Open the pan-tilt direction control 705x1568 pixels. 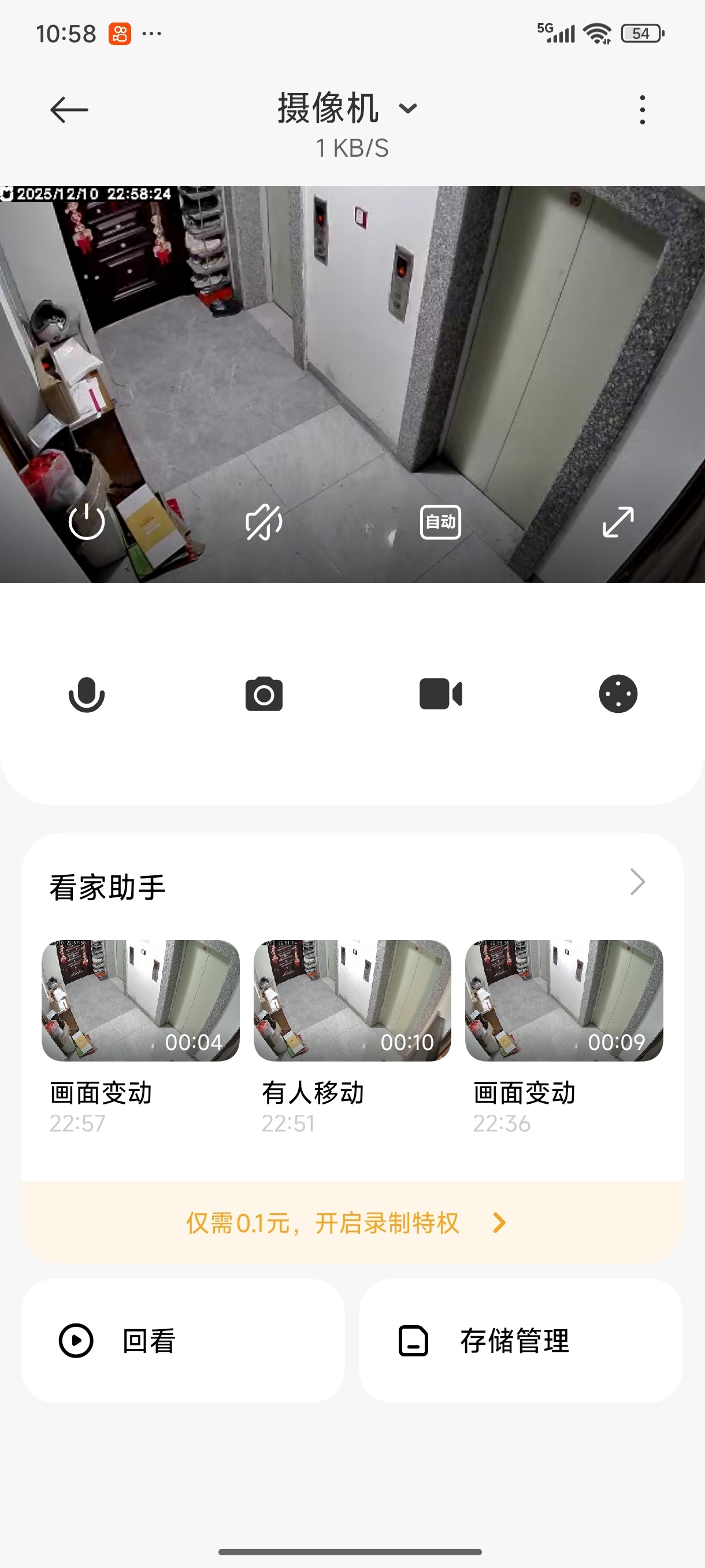point(618,694)
